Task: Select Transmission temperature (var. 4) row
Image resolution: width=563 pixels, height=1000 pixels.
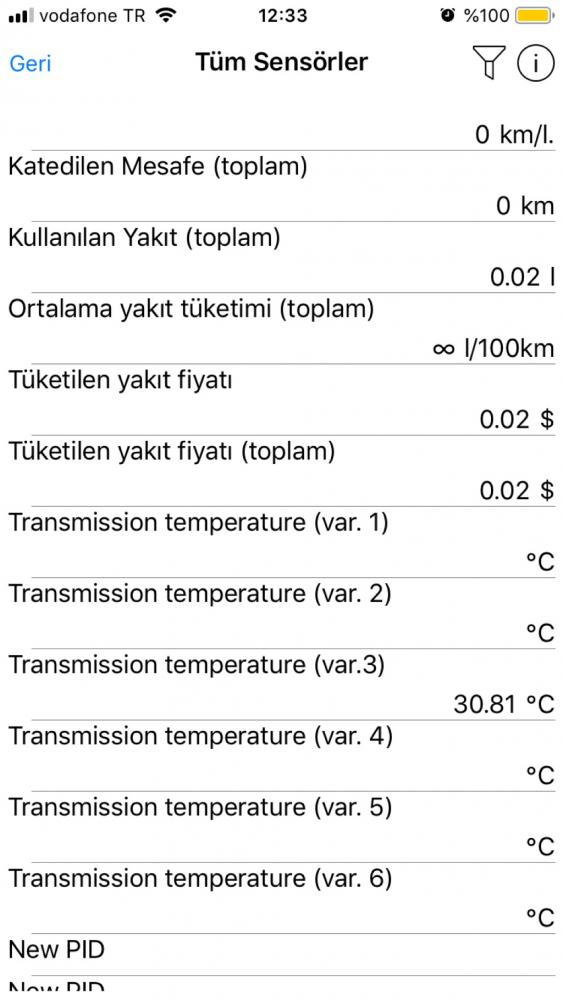Action: [281, 756]
